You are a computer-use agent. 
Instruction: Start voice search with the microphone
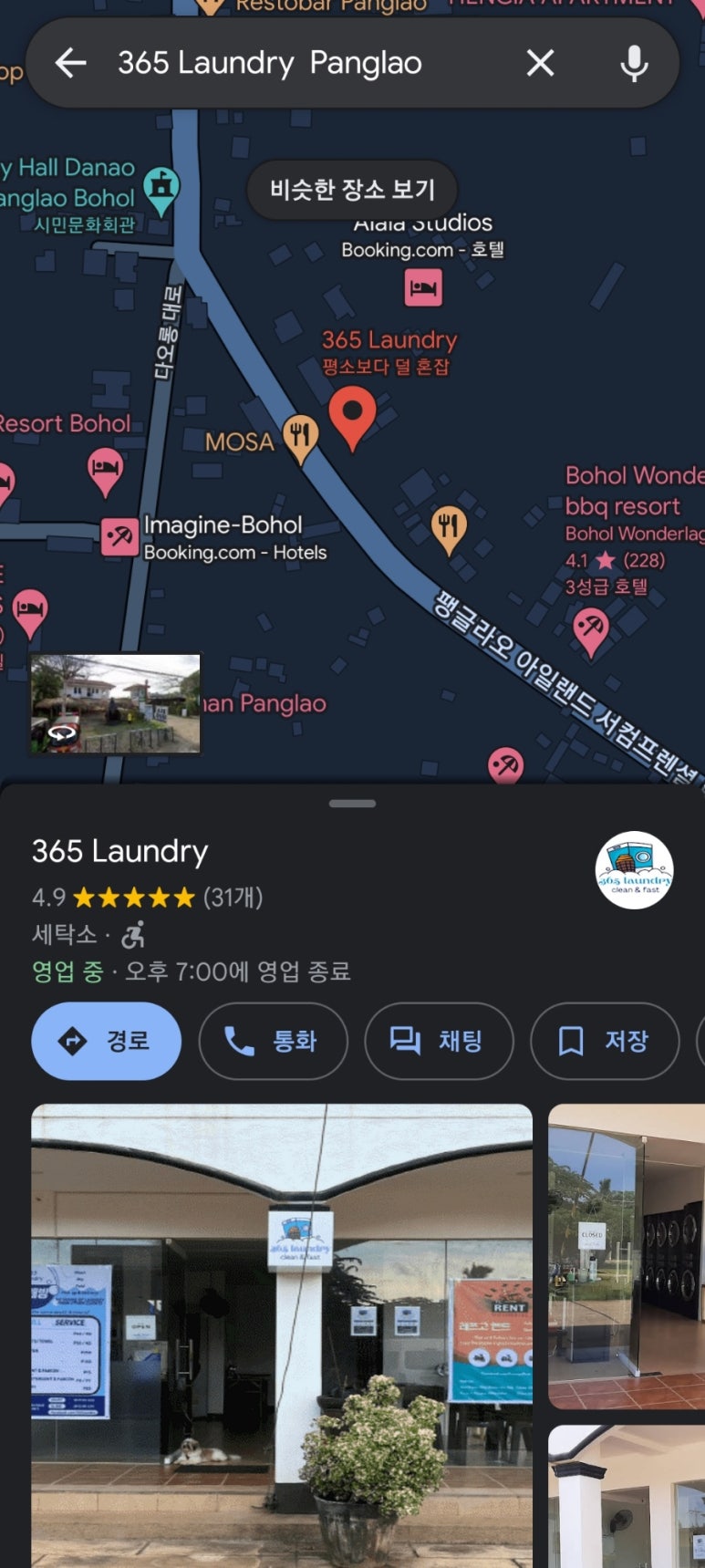(634, 63)
